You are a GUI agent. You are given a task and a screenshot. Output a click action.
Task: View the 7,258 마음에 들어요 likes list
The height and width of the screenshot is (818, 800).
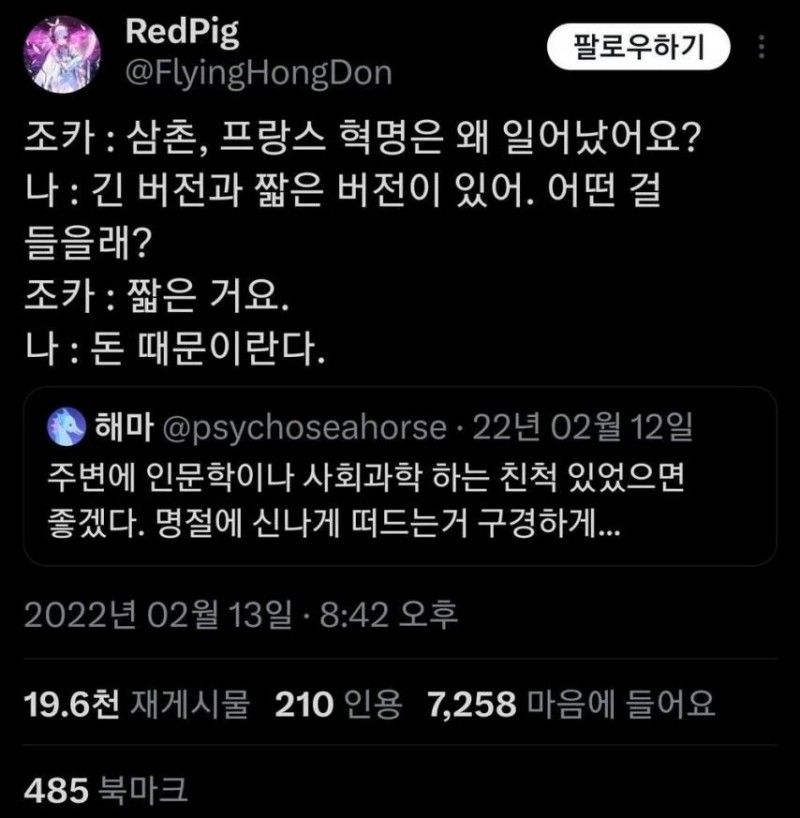click(x=571, y=706)
